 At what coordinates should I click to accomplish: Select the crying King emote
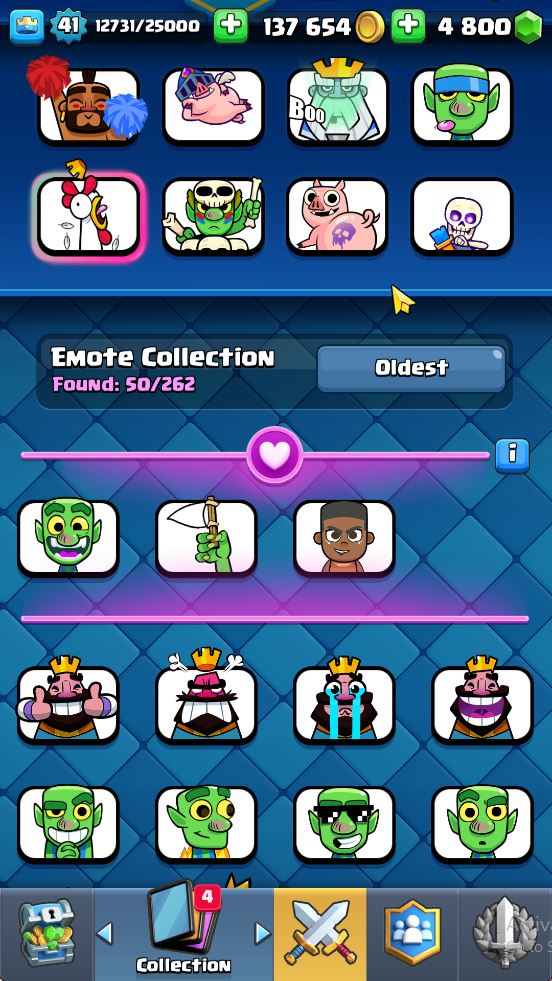(x=344, y=702)
